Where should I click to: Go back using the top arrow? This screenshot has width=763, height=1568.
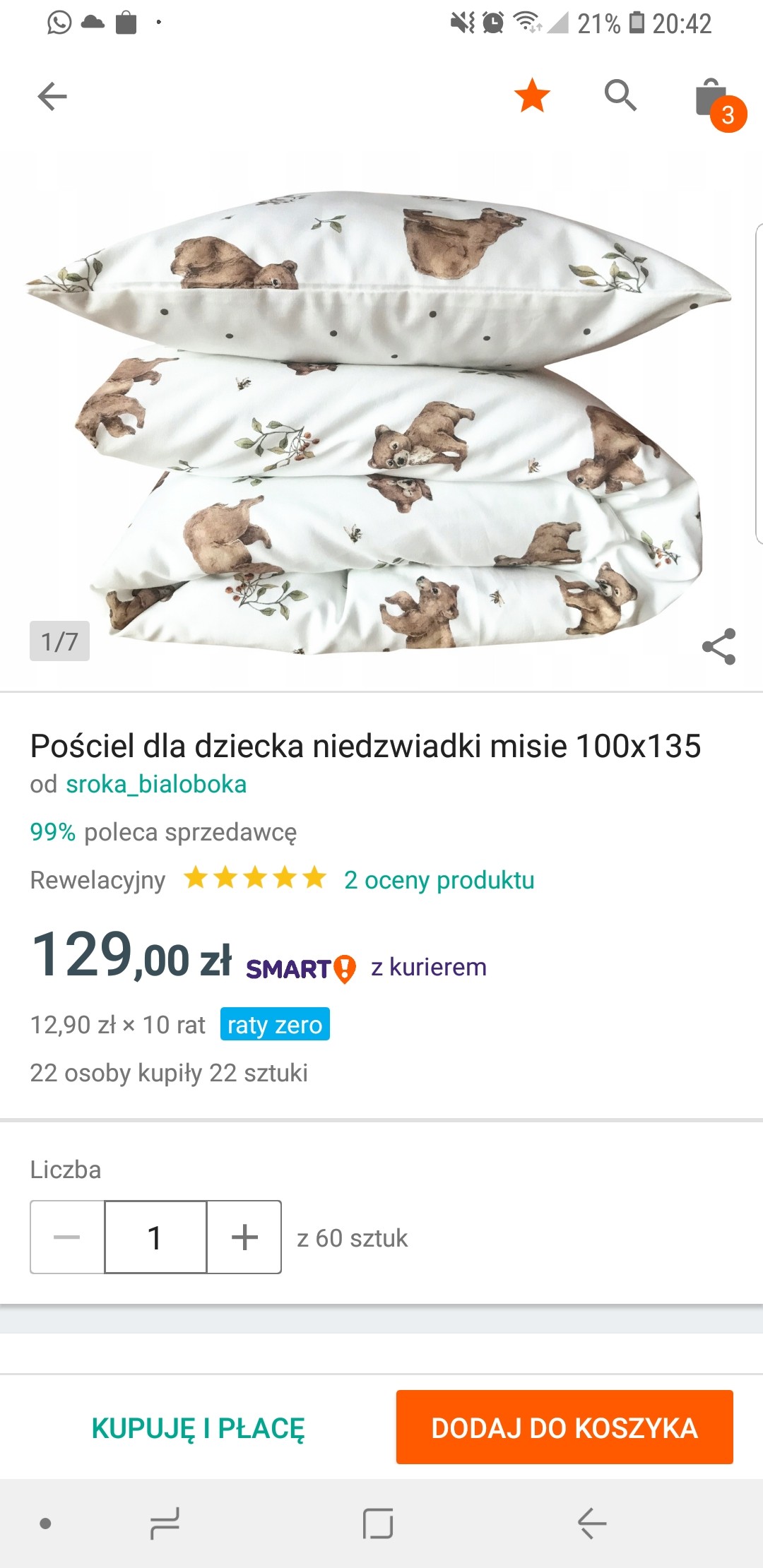52,96
